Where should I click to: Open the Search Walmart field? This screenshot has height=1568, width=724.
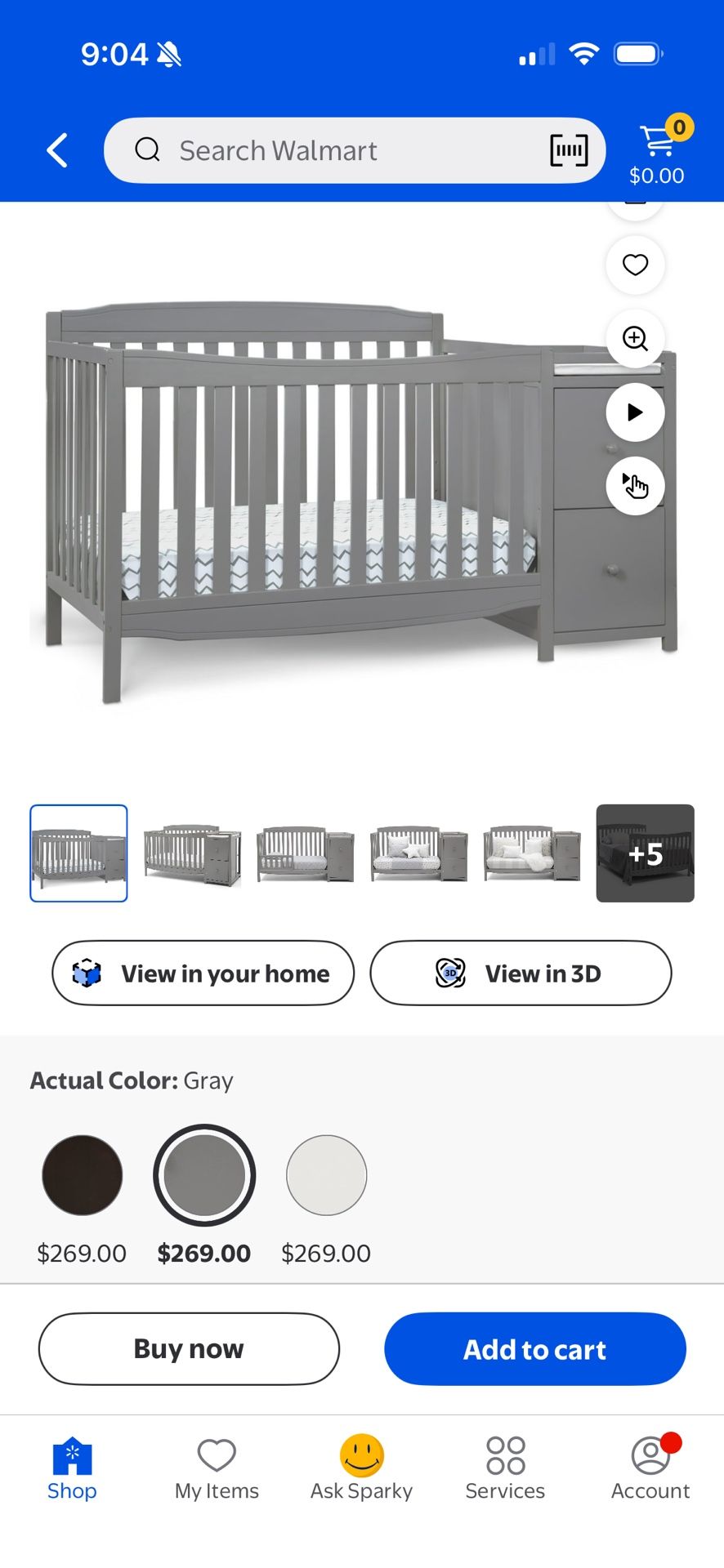[327, 151]
